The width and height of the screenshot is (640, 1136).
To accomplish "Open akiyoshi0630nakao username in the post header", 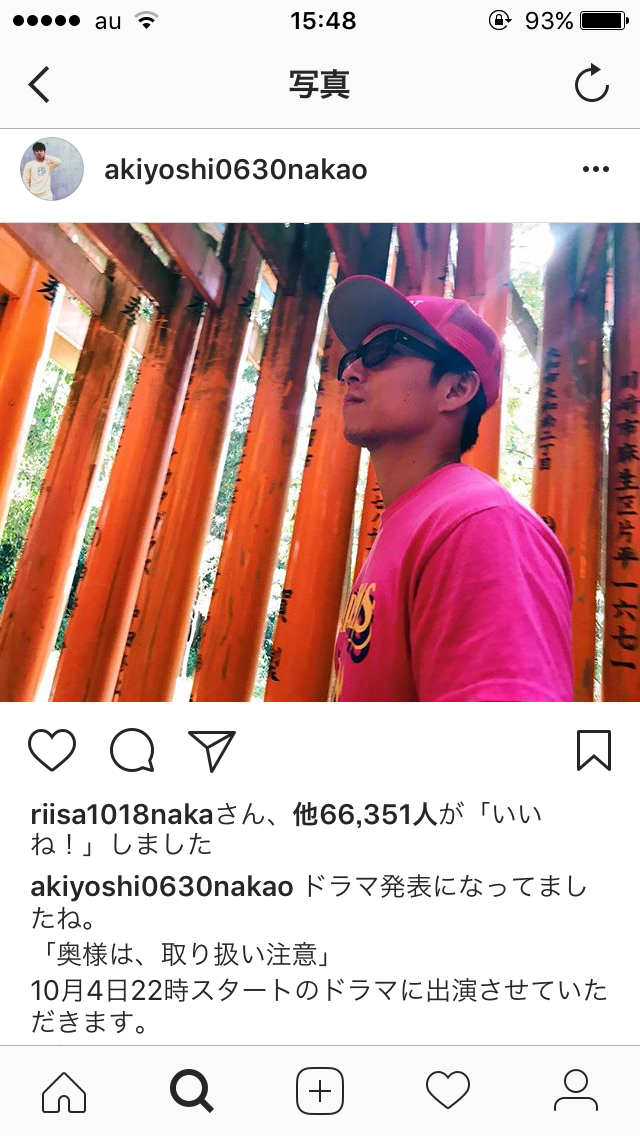I will click(x=235, y=170).
